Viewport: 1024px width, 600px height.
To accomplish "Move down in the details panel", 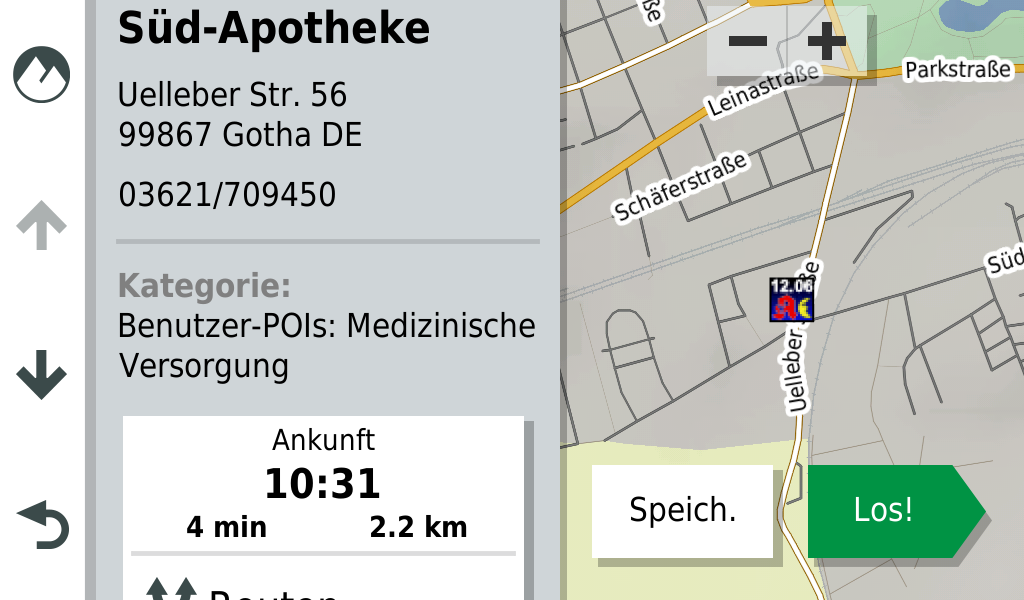I will pos(42,375).
